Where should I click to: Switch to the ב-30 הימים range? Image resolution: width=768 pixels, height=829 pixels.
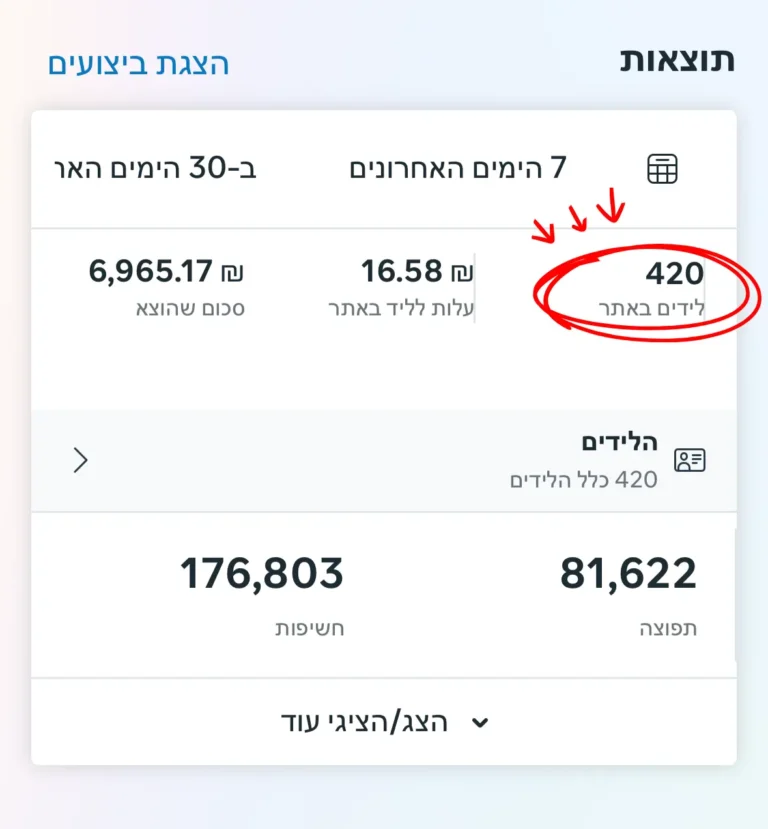pos(155,168)
